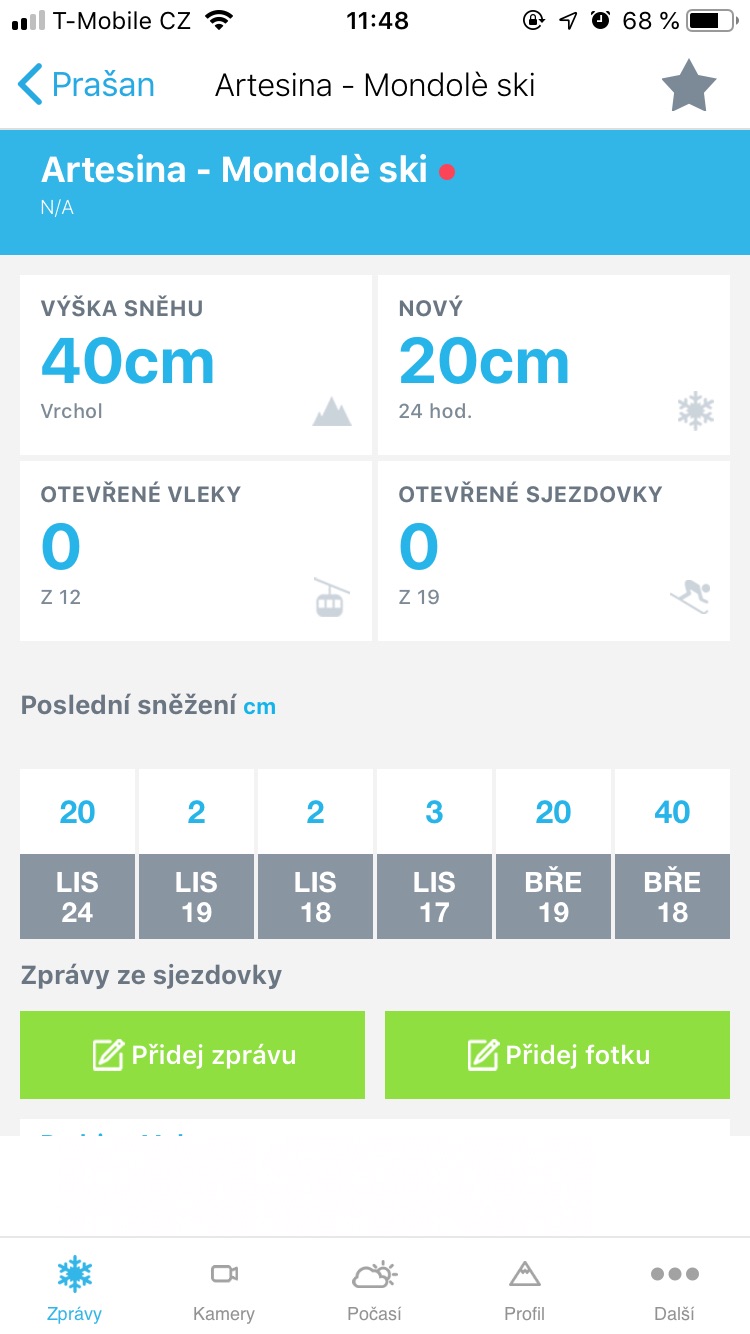Open the Výška sněhu card
Viewport: 750px width, 1334px height.
pyautogui.click(x=196, y=365)
